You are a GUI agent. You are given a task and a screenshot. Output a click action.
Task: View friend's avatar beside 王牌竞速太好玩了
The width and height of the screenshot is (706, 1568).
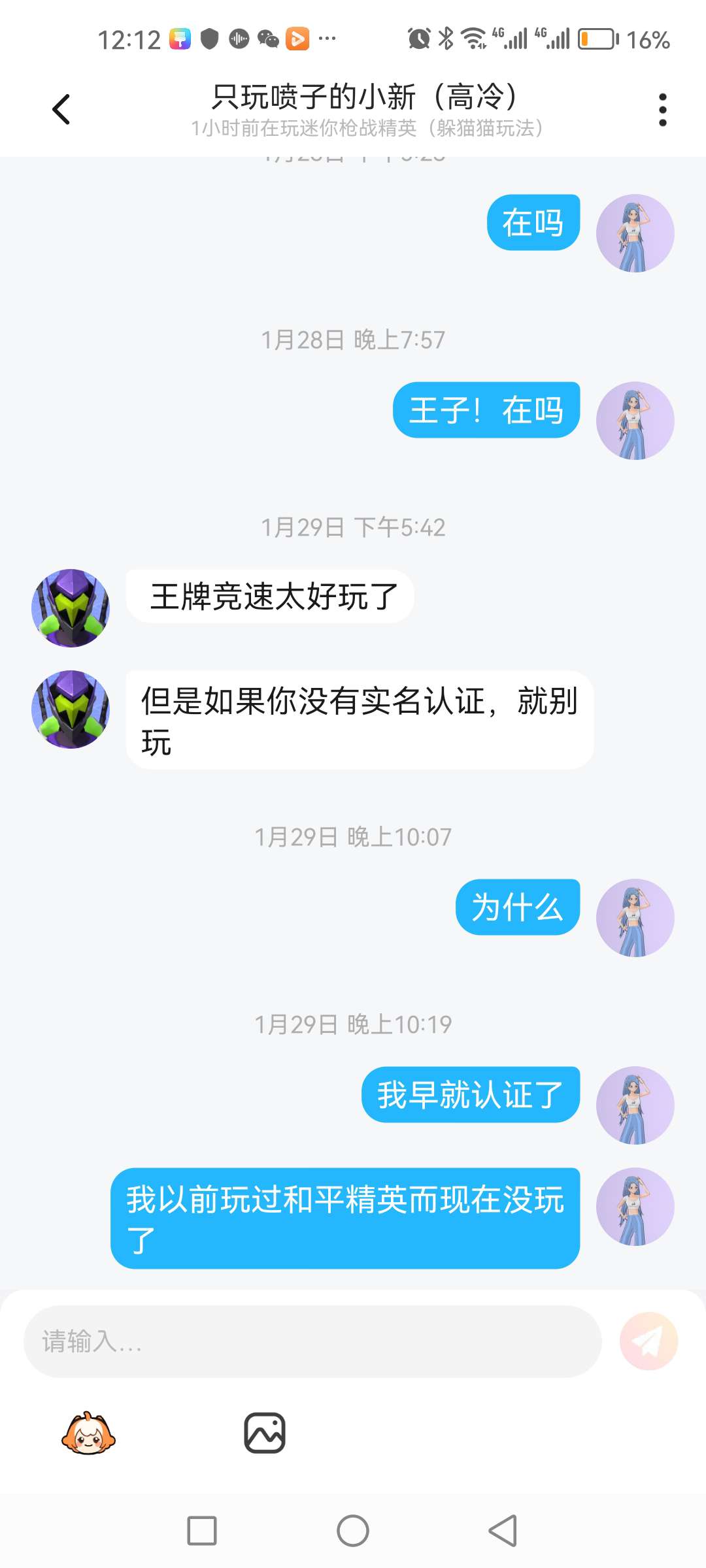point(71,608)
